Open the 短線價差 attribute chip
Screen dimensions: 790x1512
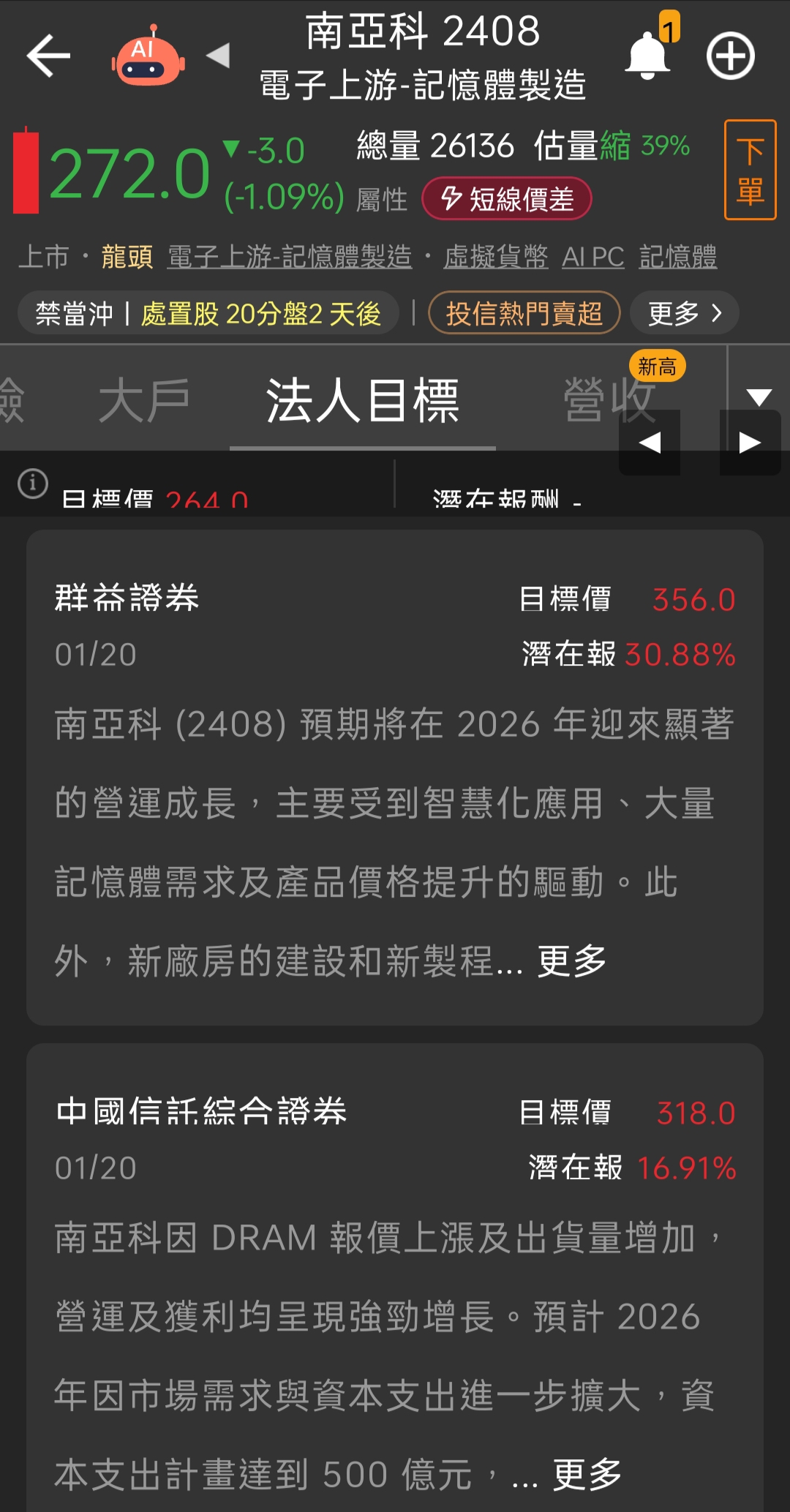coord(507,196)
